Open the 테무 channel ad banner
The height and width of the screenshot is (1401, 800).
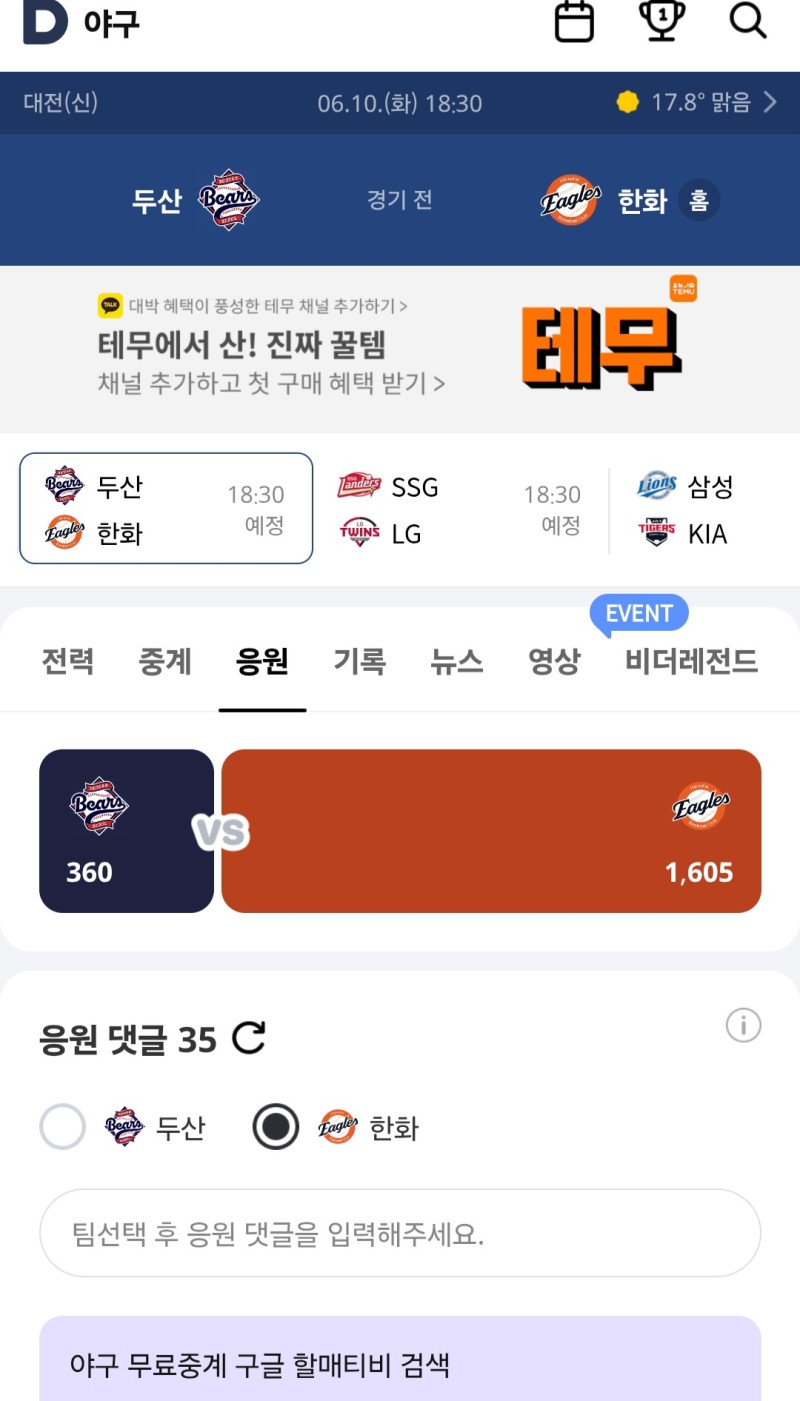click(400, 349)
